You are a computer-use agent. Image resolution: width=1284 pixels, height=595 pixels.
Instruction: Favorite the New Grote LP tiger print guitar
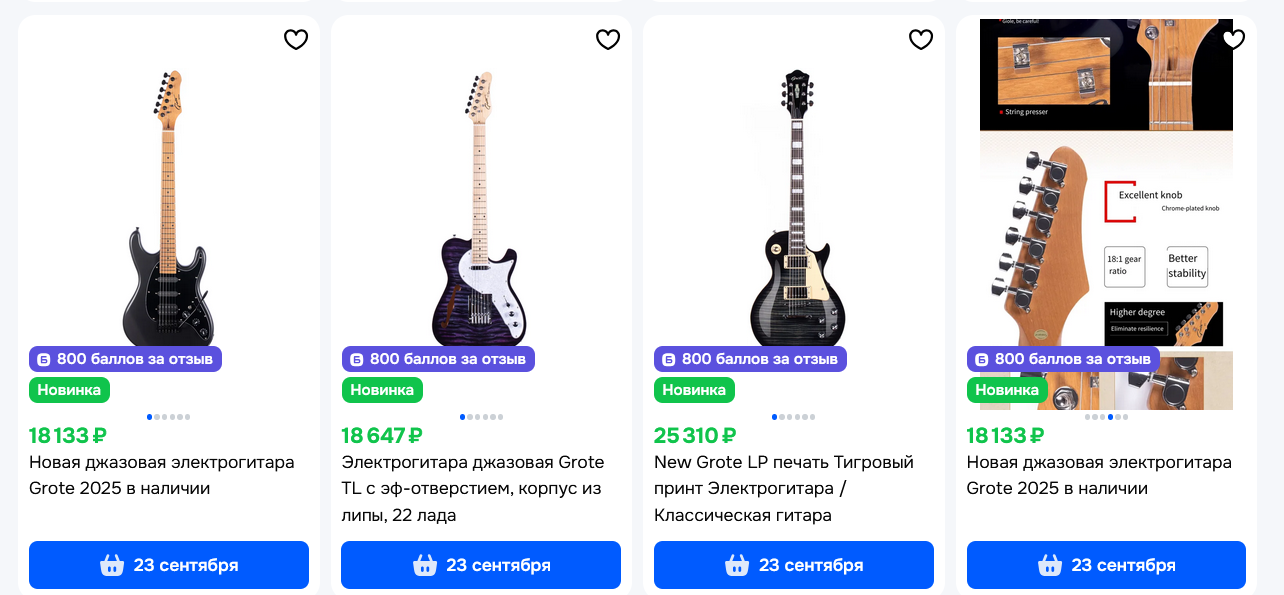pyautogui.click(x=920, y=39)
